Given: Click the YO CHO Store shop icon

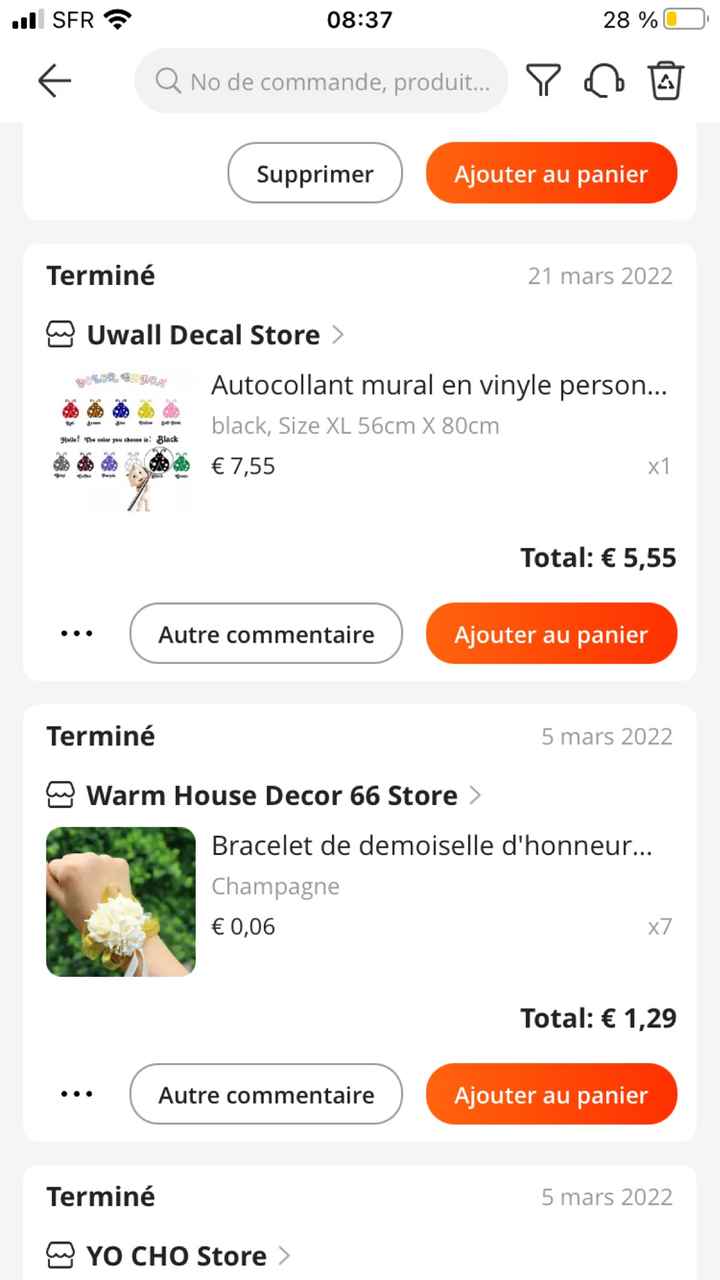Looking at the screenshot, I should click(61, 1255).
